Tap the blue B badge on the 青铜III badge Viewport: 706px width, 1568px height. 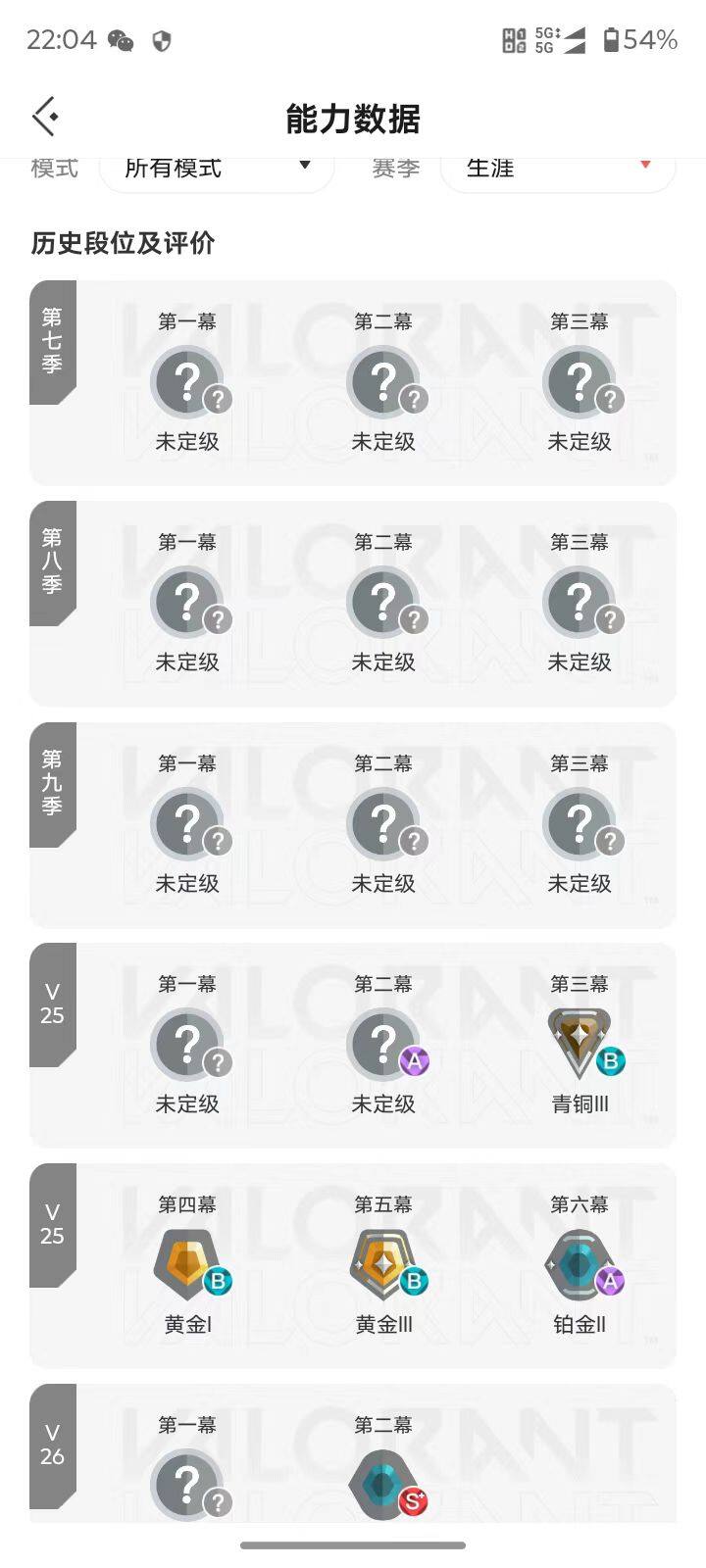pos(612,1060)
